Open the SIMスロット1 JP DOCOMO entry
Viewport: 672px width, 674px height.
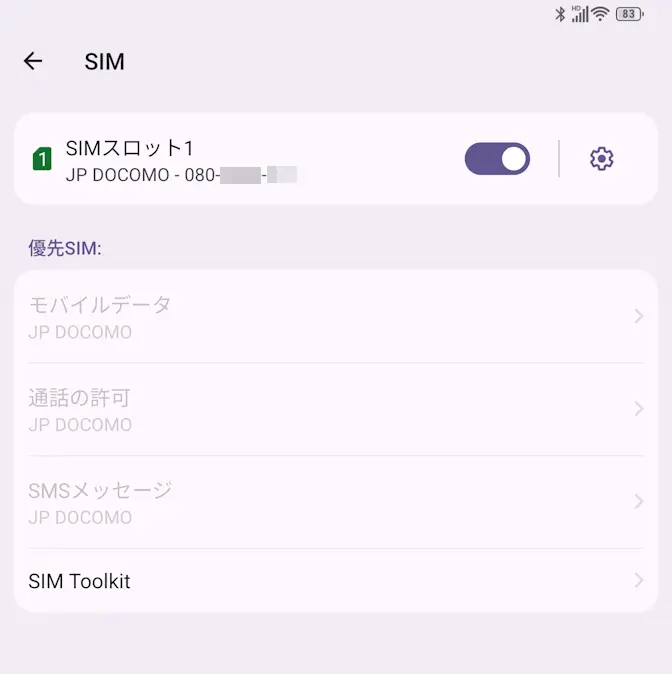tap(200, 160)
